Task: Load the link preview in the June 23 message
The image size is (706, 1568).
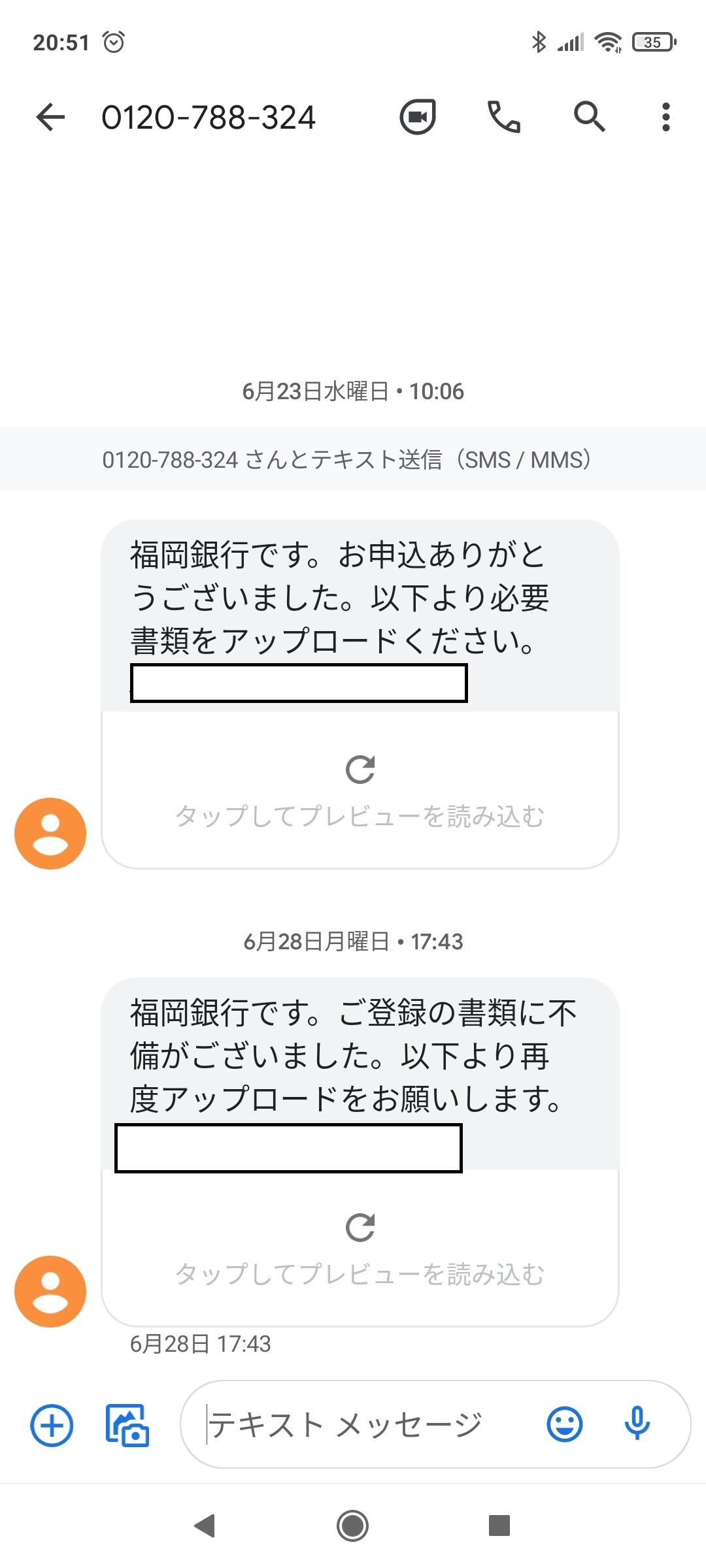Action: pyautogui.click(x=360, y=791)
